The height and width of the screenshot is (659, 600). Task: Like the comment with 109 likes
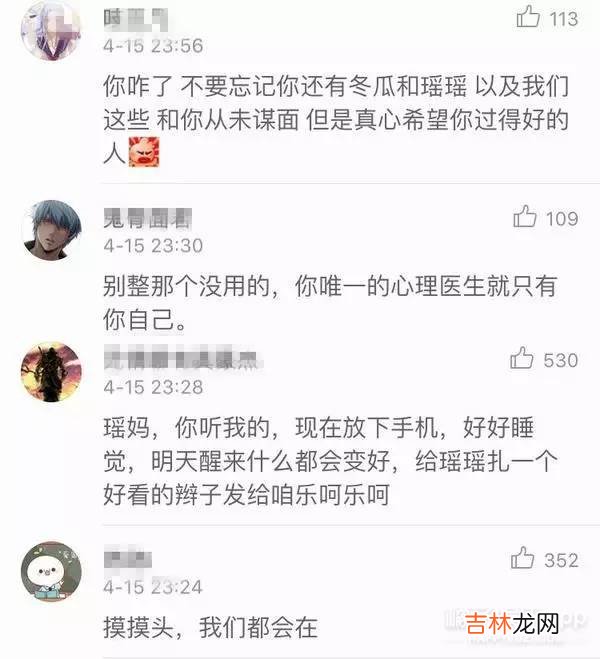[525, 216]
